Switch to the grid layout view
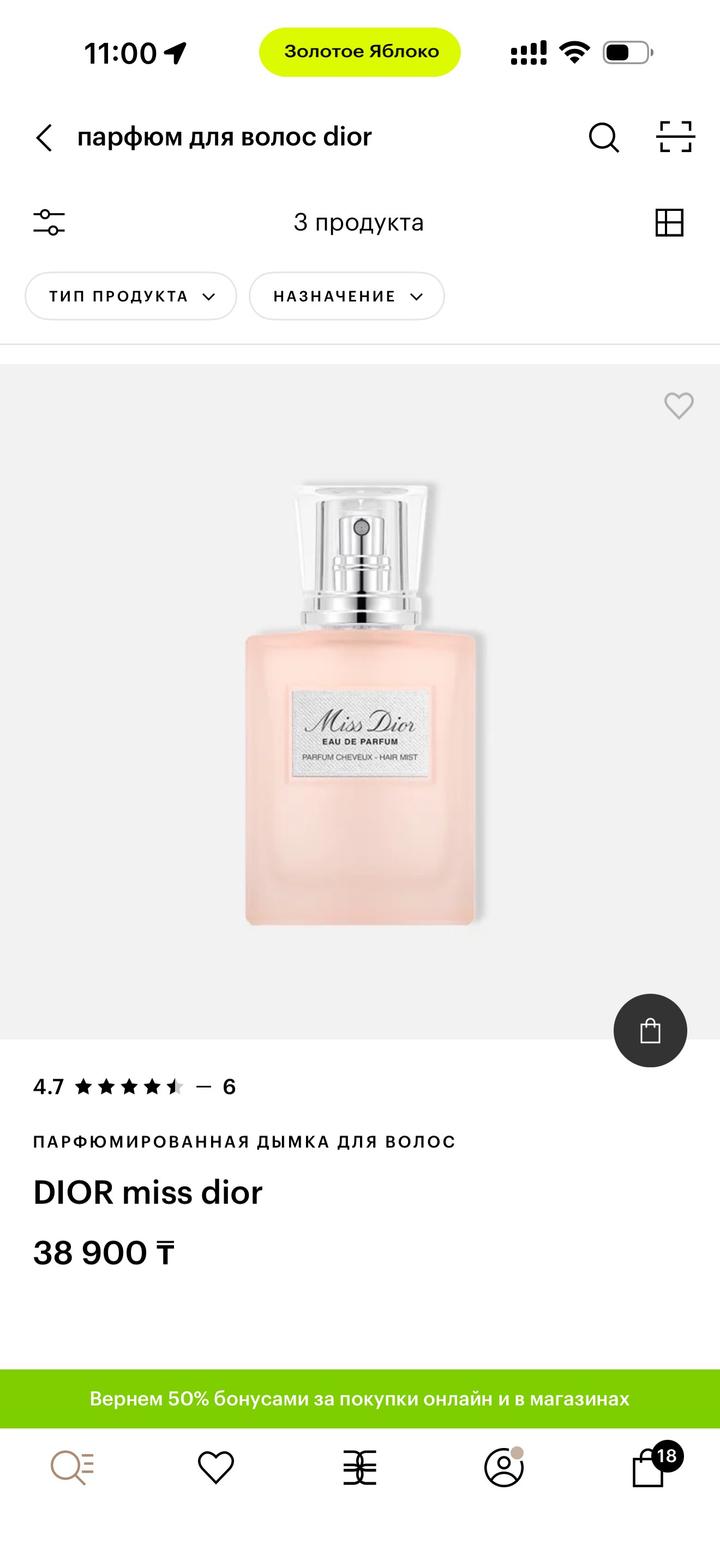Screen dimensions: 720x1564 tap(669, 222)
